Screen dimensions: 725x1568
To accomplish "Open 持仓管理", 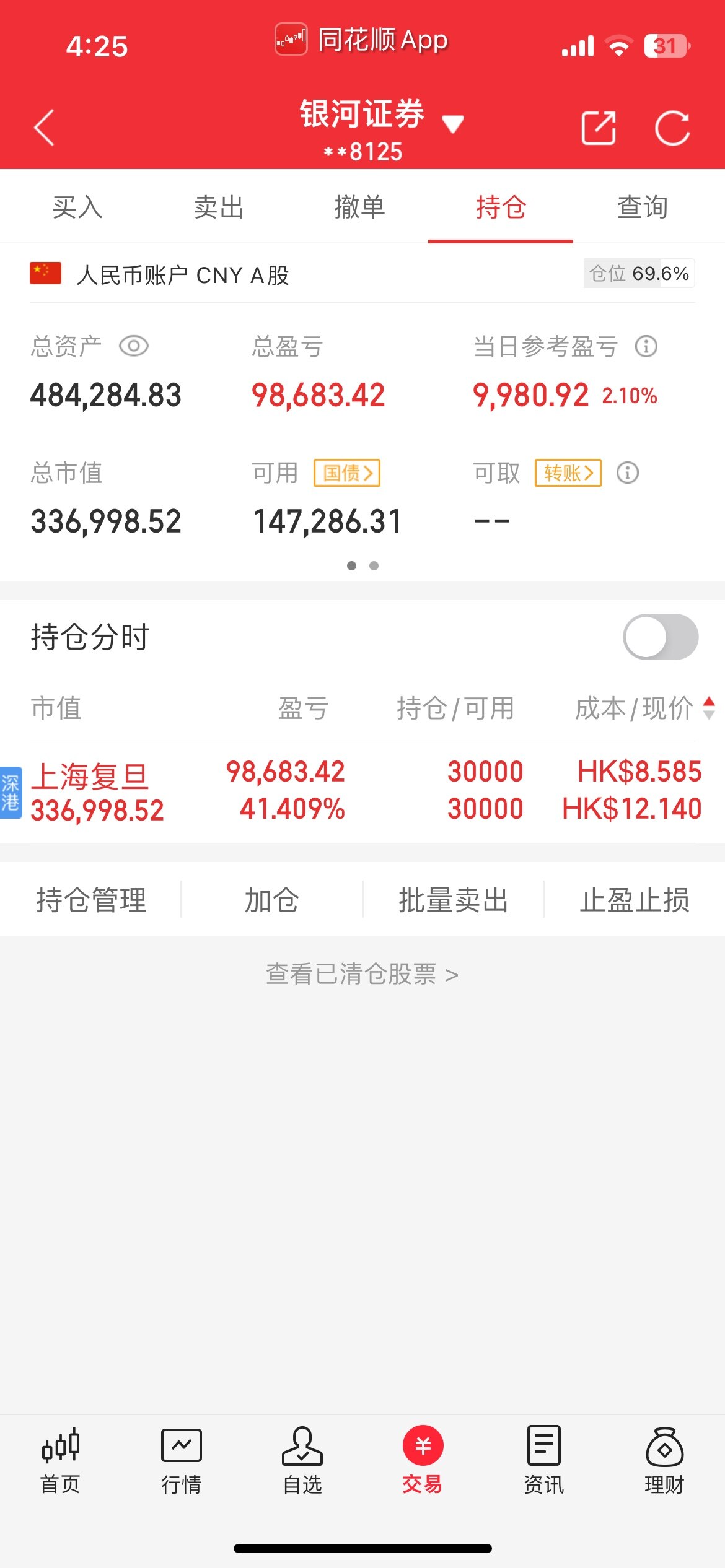I will tap(91, 900).
